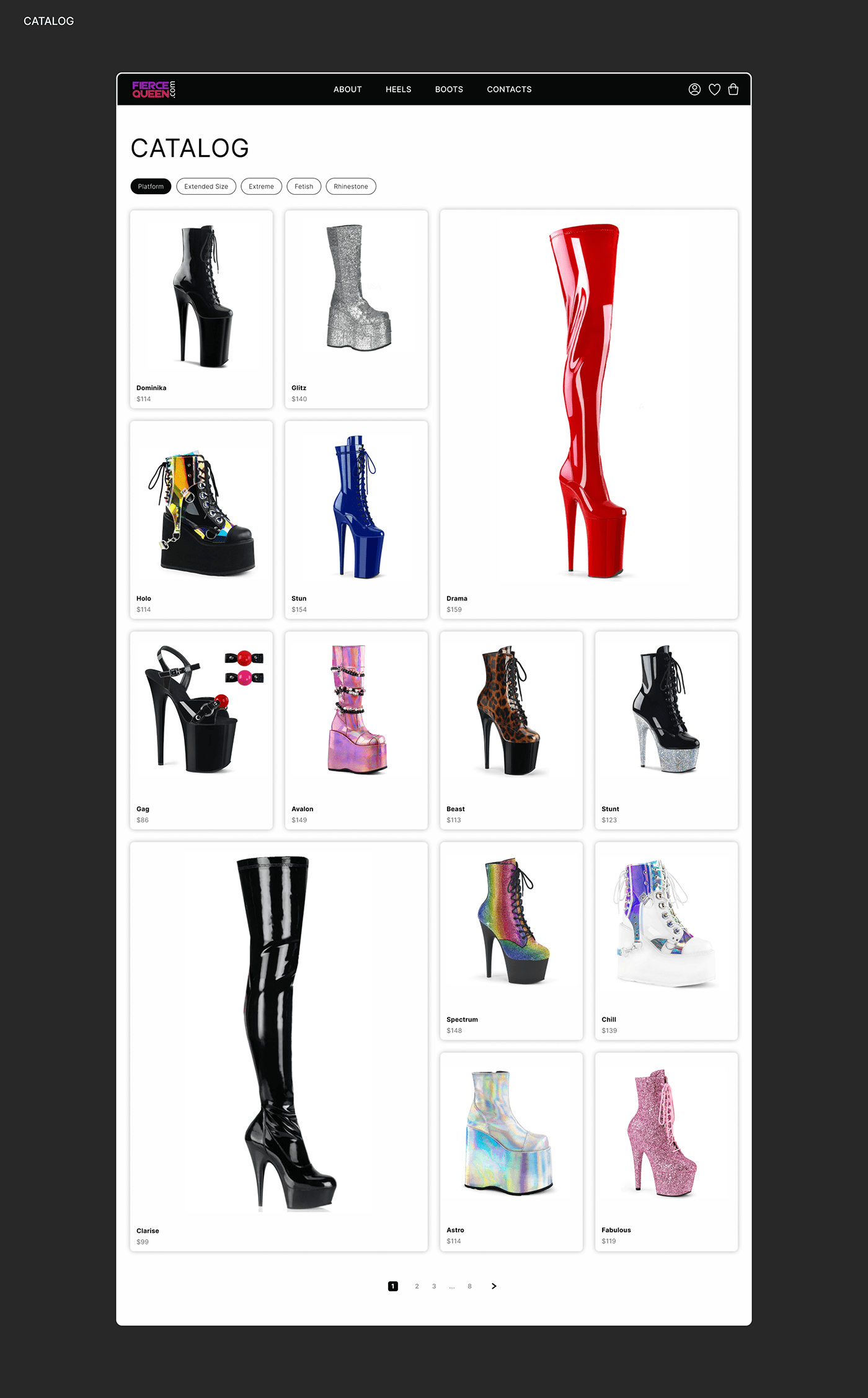868x1398 pixels.
Task: Open the Heels section
Action: [398, 89]
